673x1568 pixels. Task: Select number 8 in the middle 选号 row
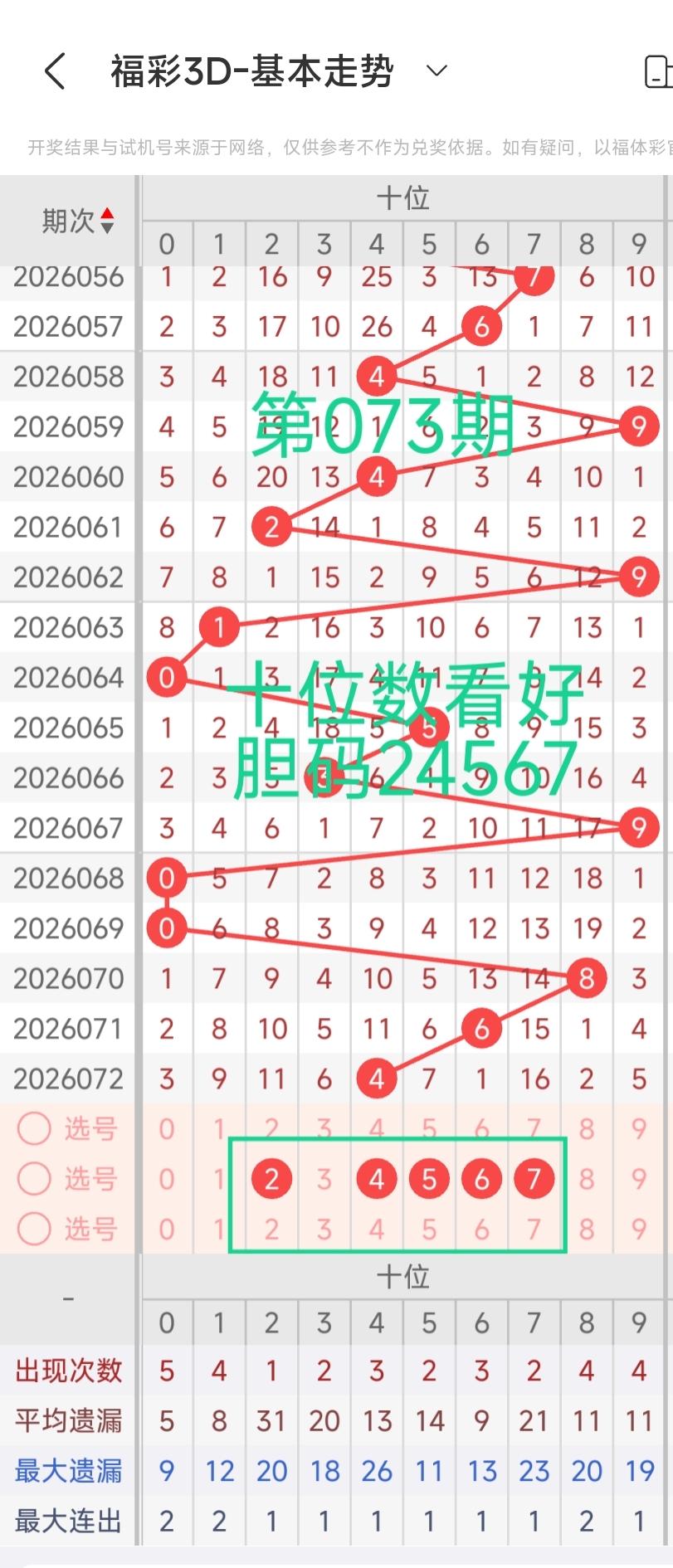pos(586,1178)
